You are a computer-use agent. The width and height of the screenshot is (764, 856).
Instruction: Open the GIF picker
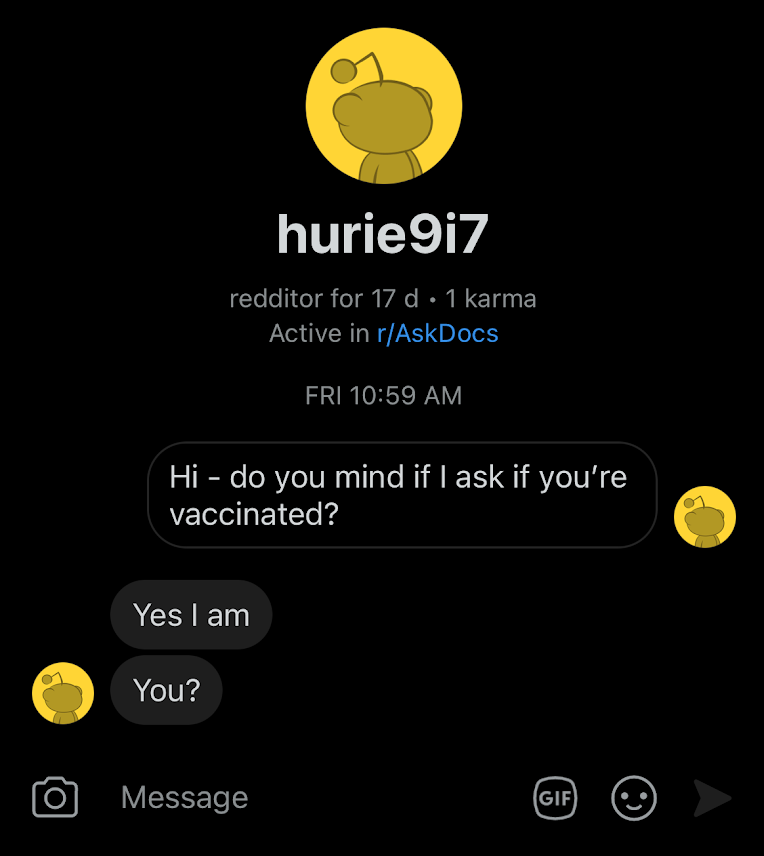coord(555,798)
